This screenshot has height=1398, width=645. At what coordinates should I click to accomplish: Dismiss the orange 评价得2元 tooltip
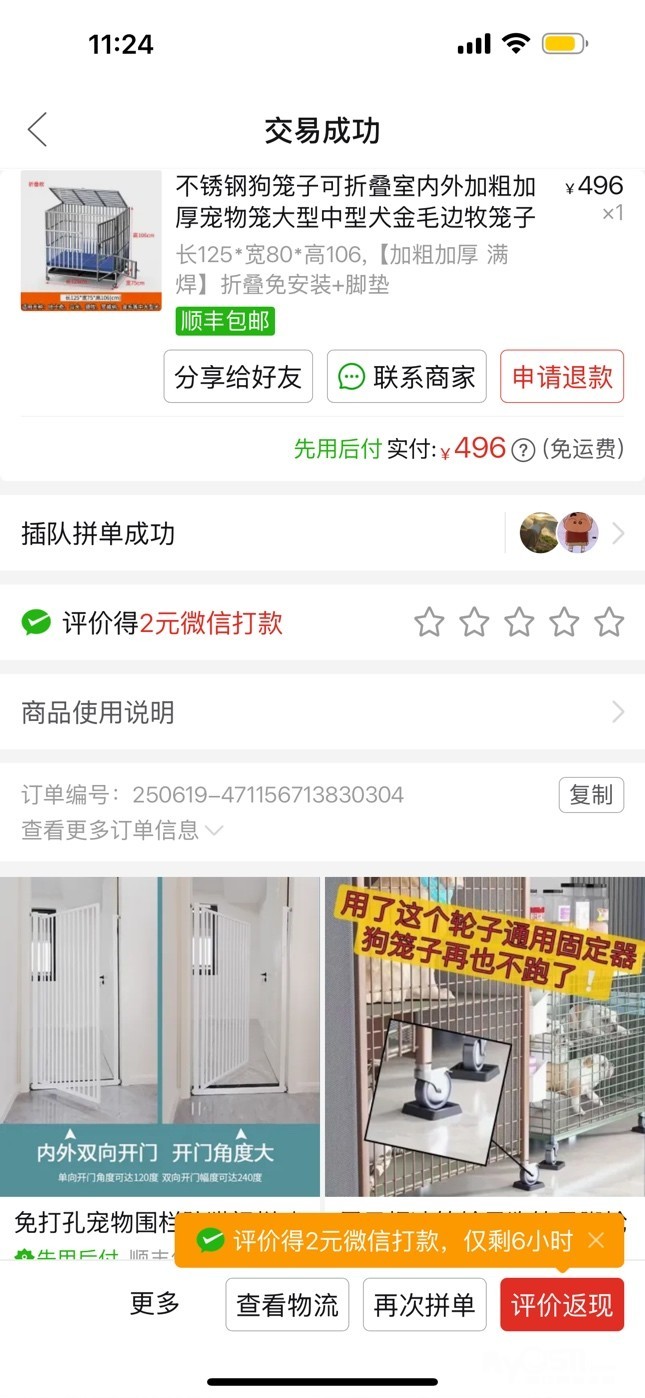click(x=597, y=1242)
